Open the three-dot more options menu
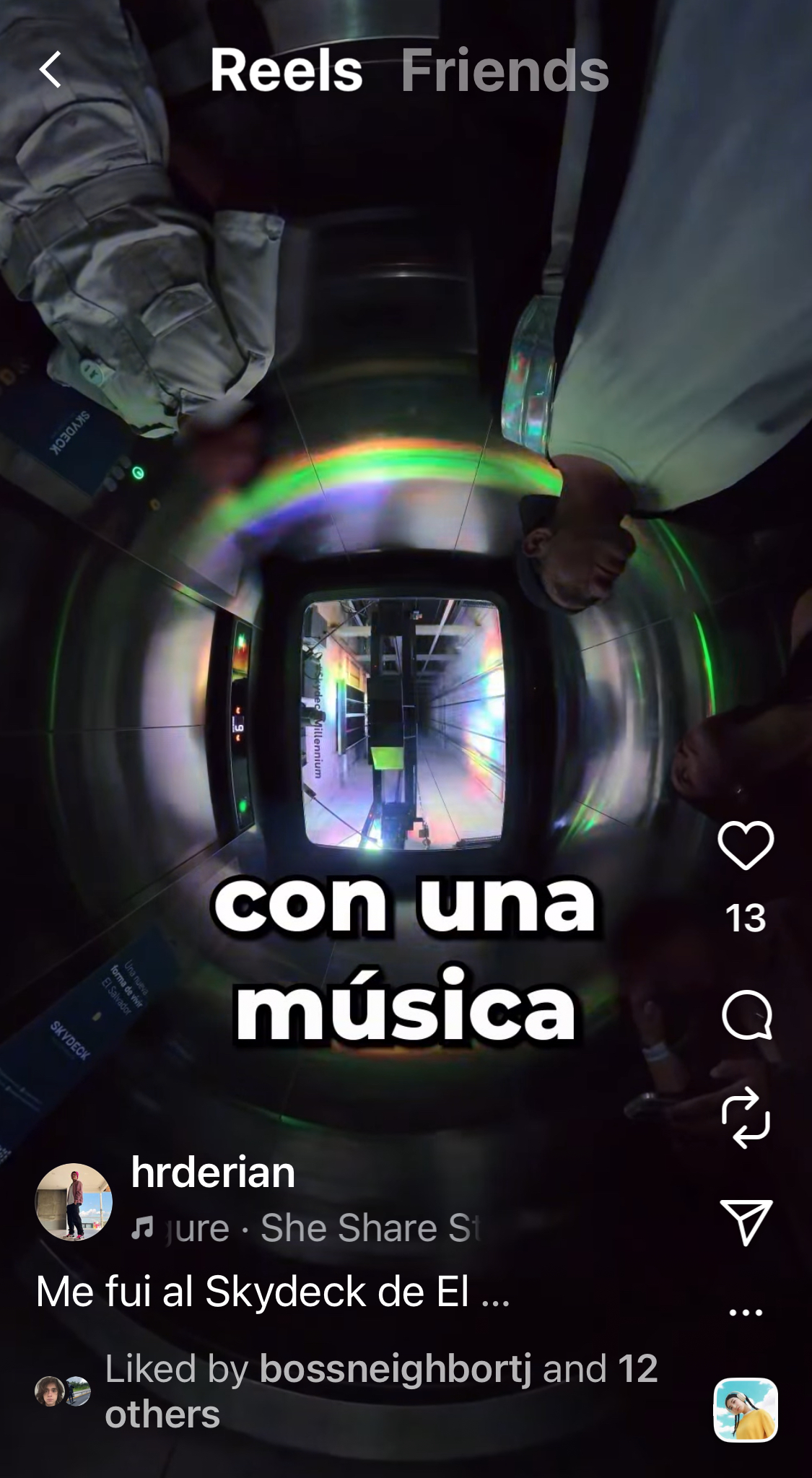The image size is (812, 1478). point(746,1312)
